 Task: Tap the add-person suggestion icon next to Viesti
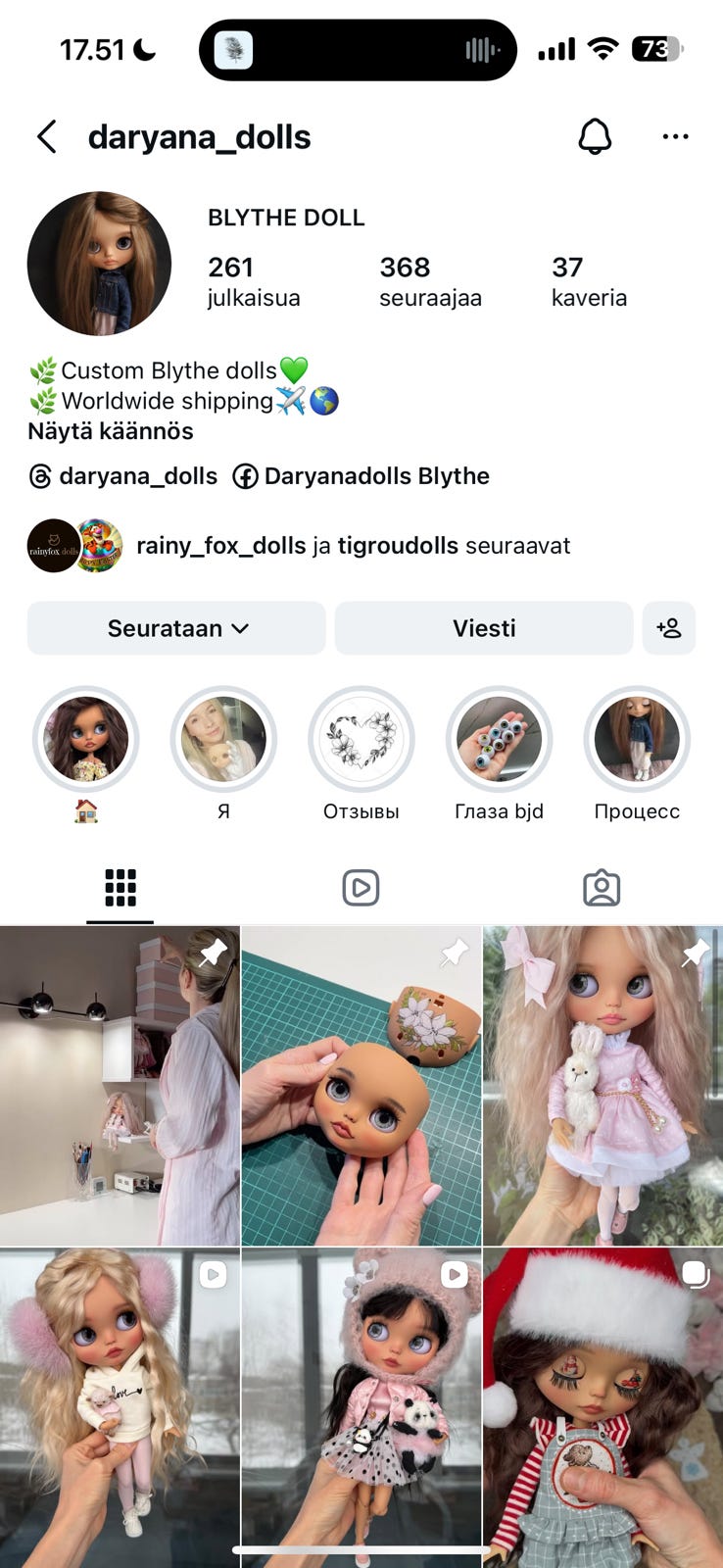click(x=669, y=628)
